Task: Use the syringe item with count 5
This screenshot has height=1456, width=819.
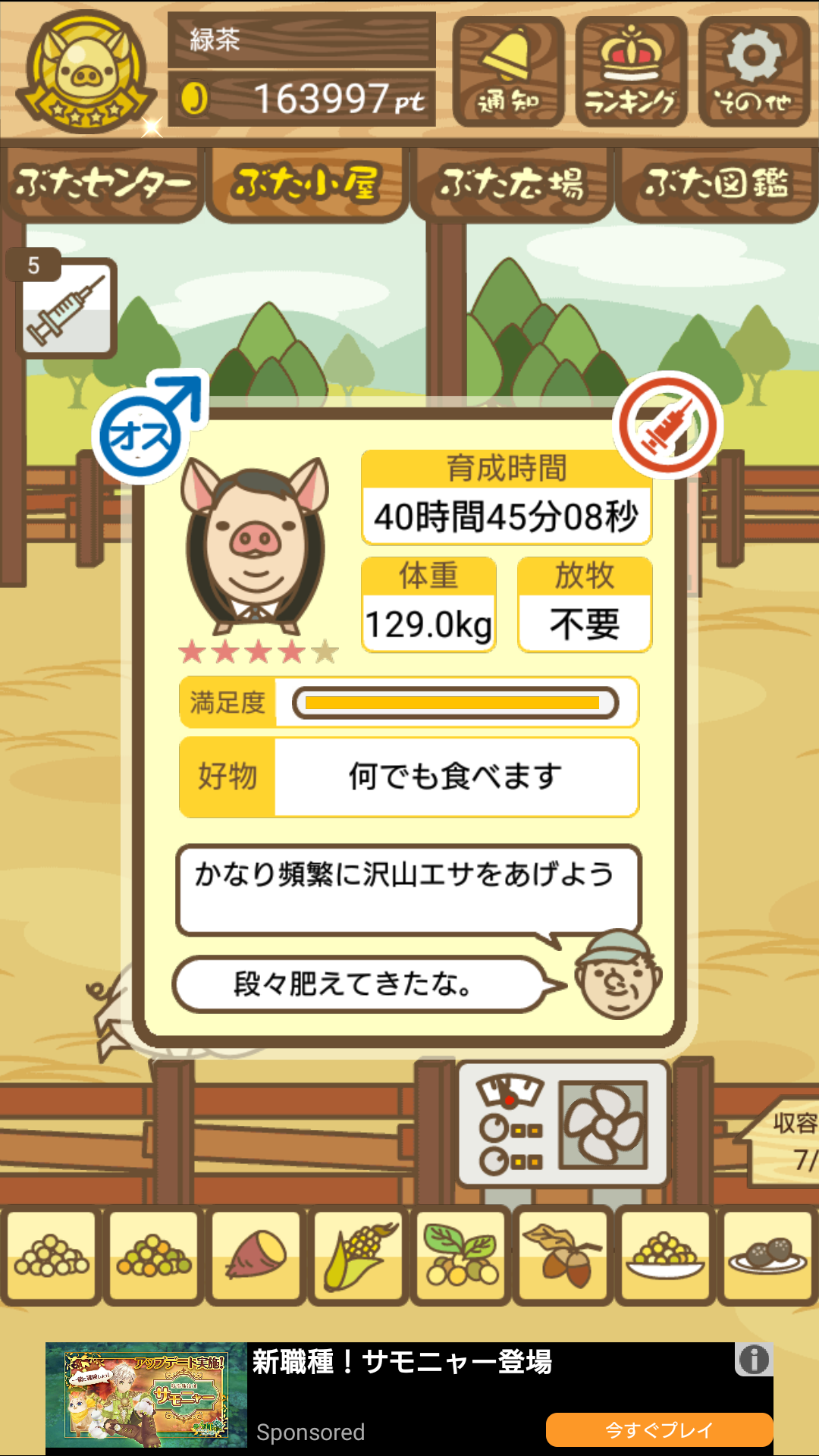Action: click(x=67, y=307)
